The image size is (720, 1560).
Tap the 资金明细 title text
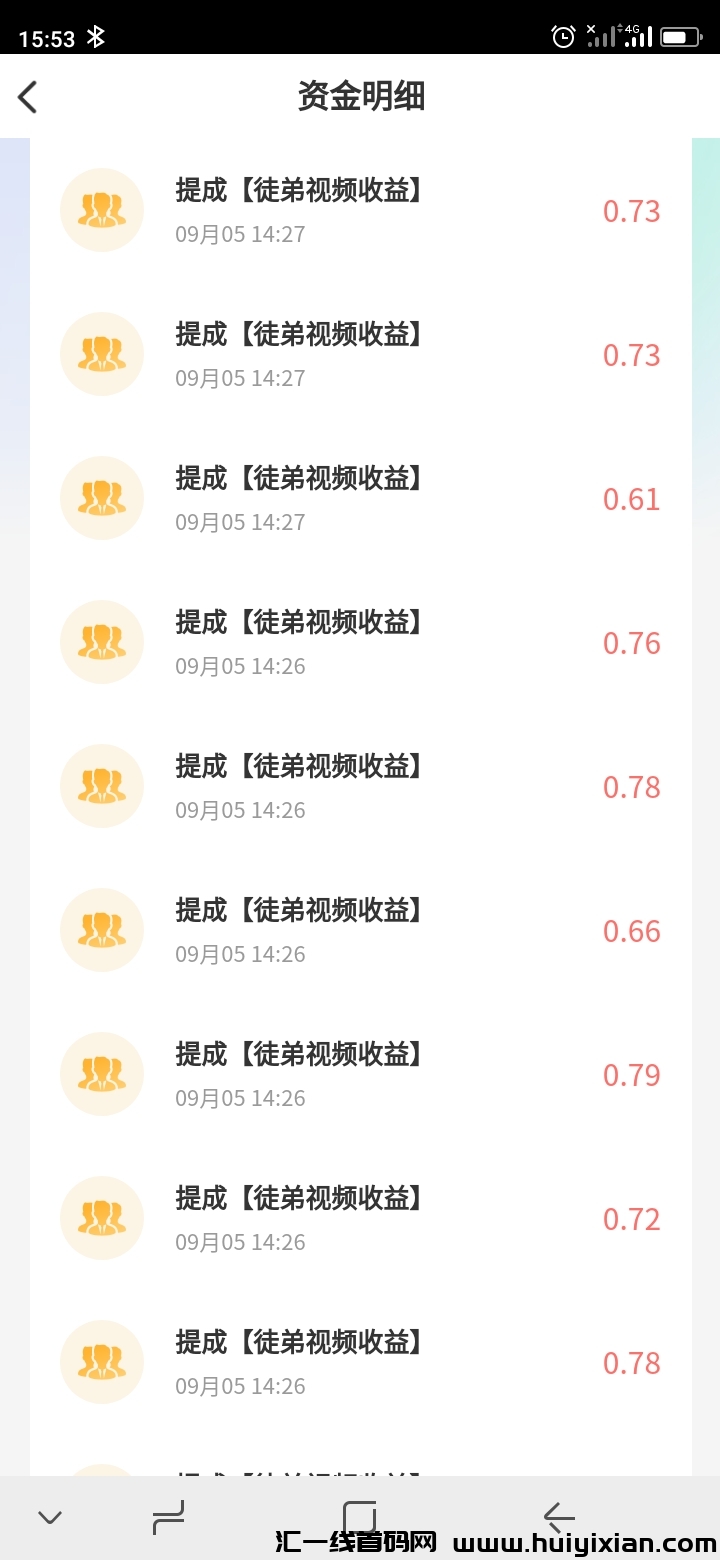(x=360, y=97)
